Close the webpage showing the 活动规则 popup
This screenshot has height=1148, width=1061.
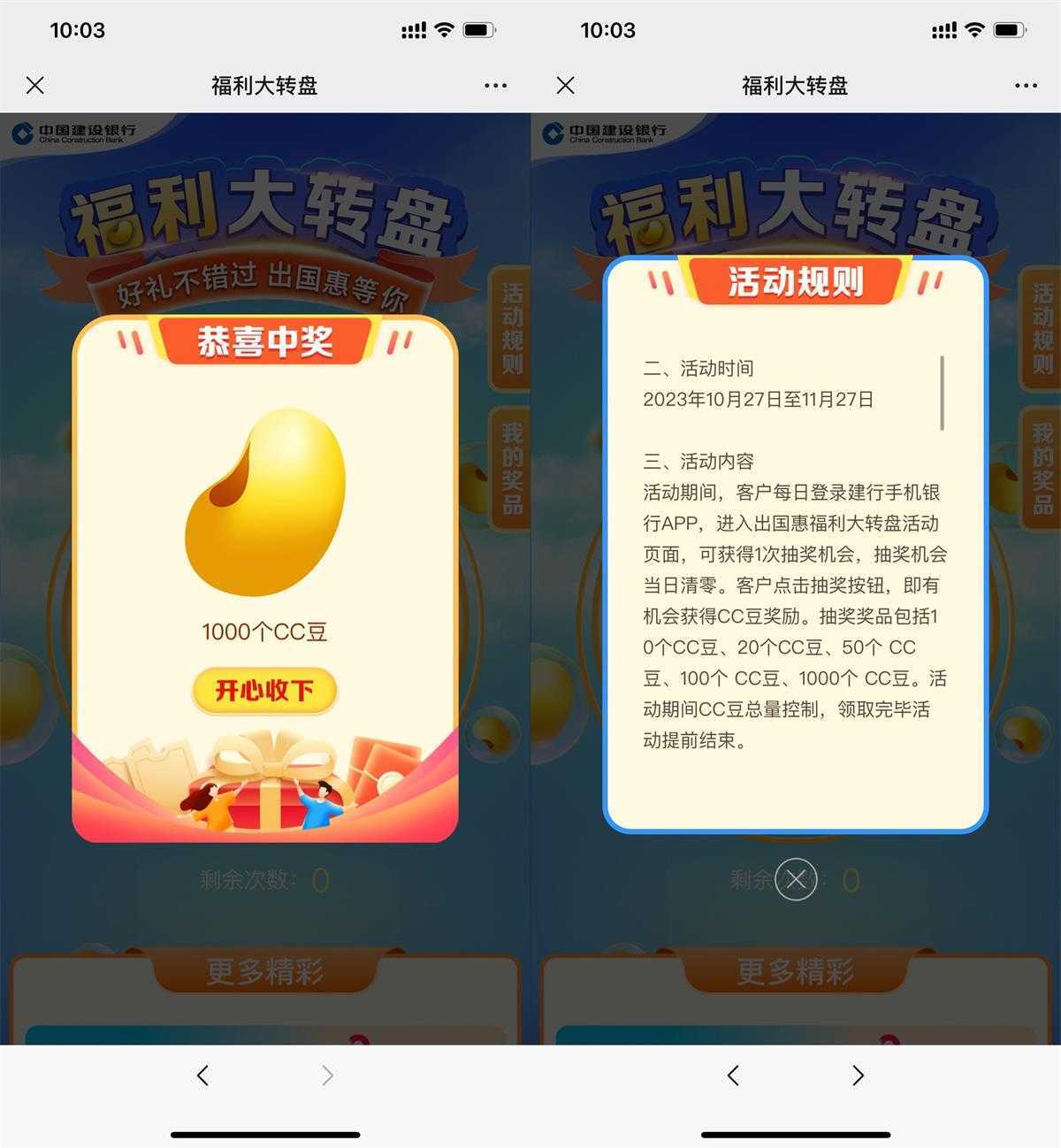(x=566, y=86)
